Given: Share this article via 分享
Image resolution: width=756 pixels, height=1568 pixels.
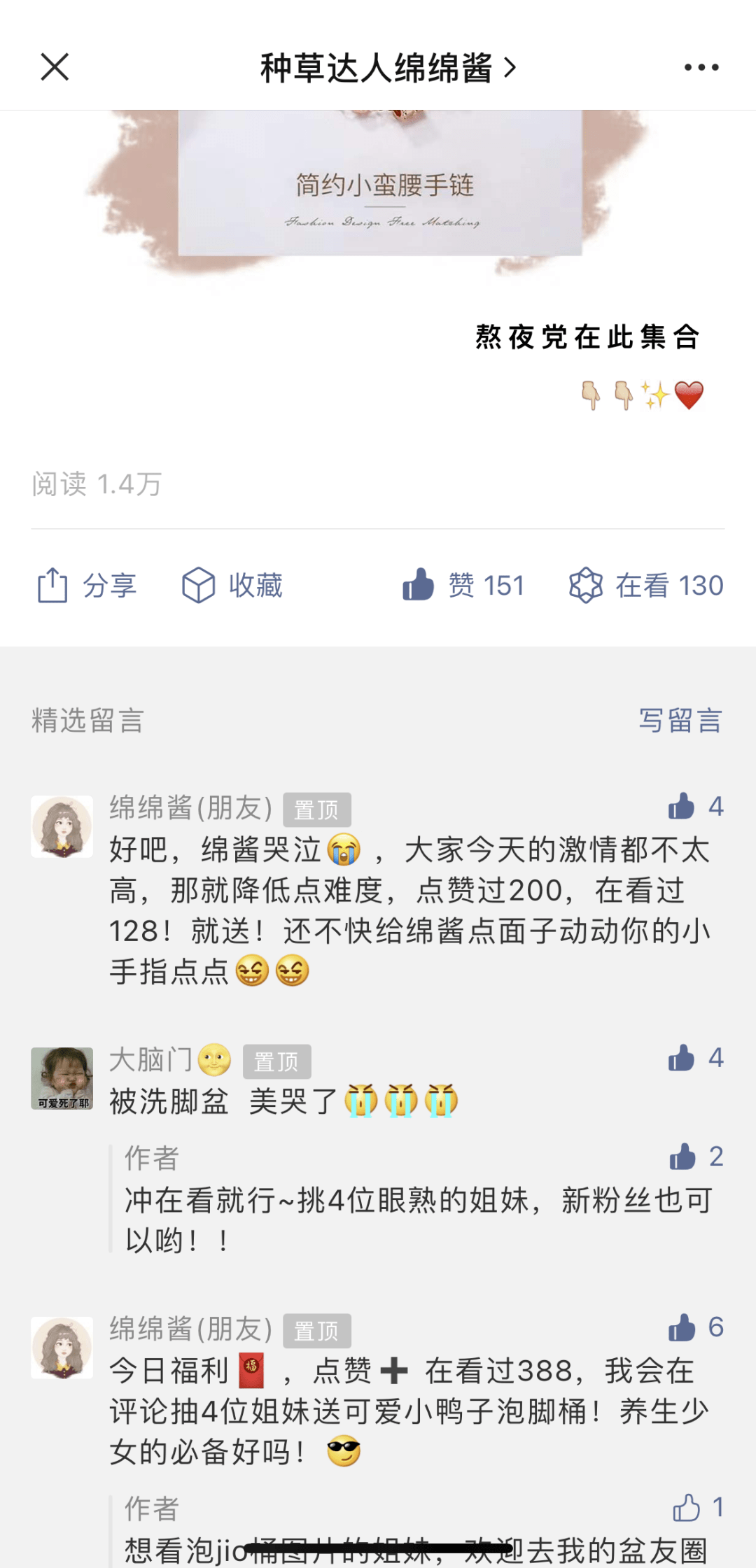Looking at the screenshot, I should click(87, 585).
